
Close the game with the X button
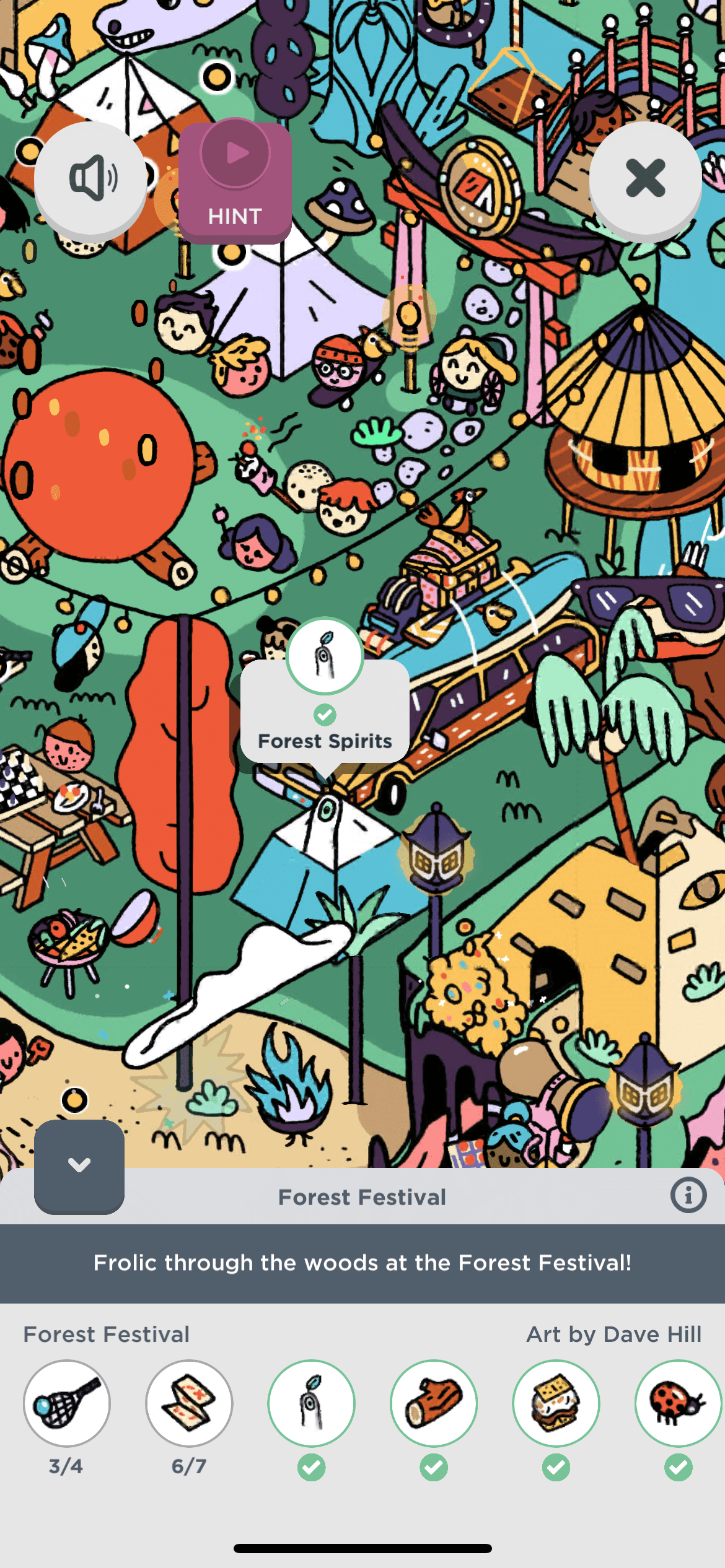pos(645,178)
